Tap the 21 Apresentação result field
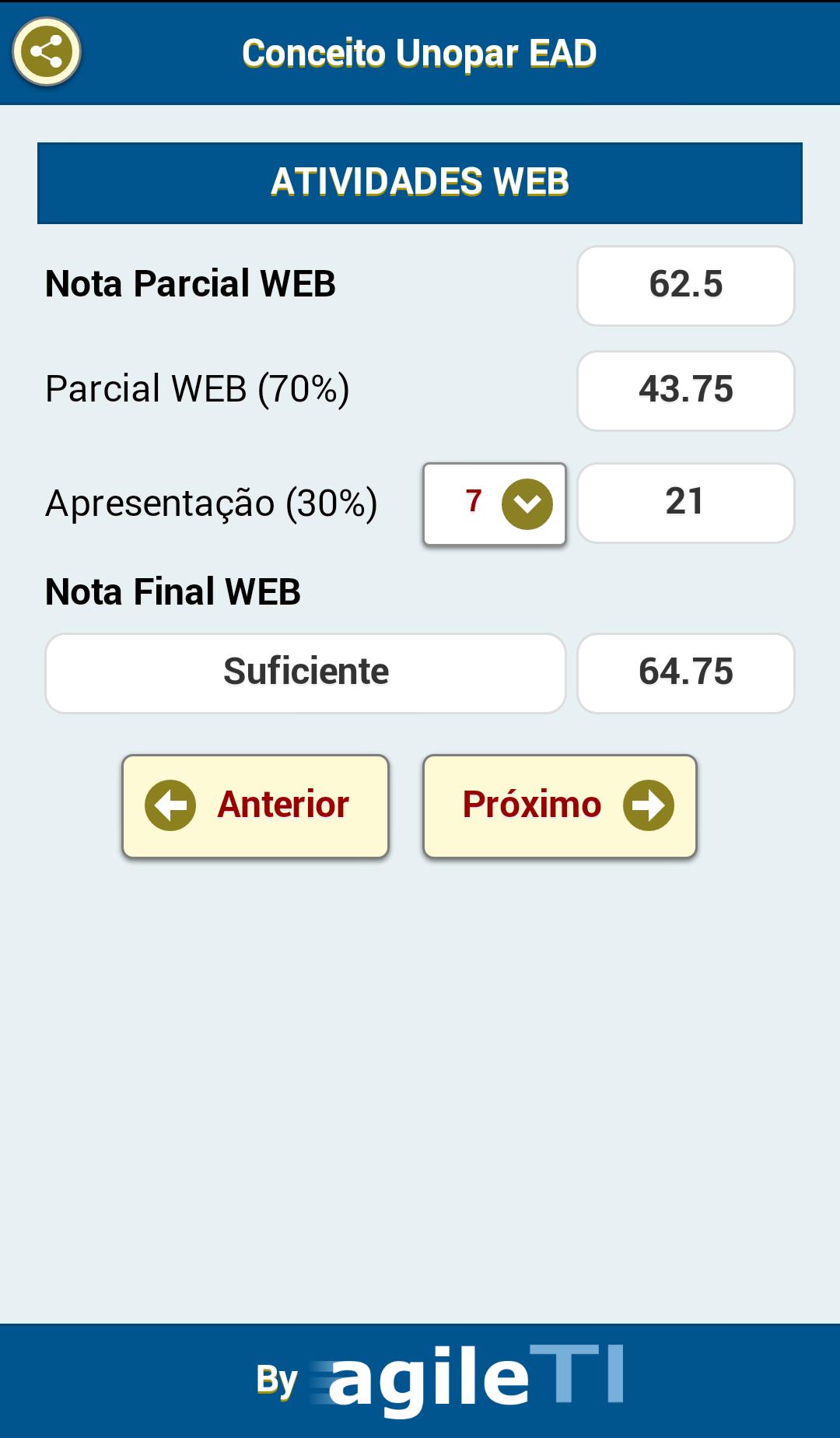Image resolution: width=840 pixels, height=1438 pixels. (685, 504)
